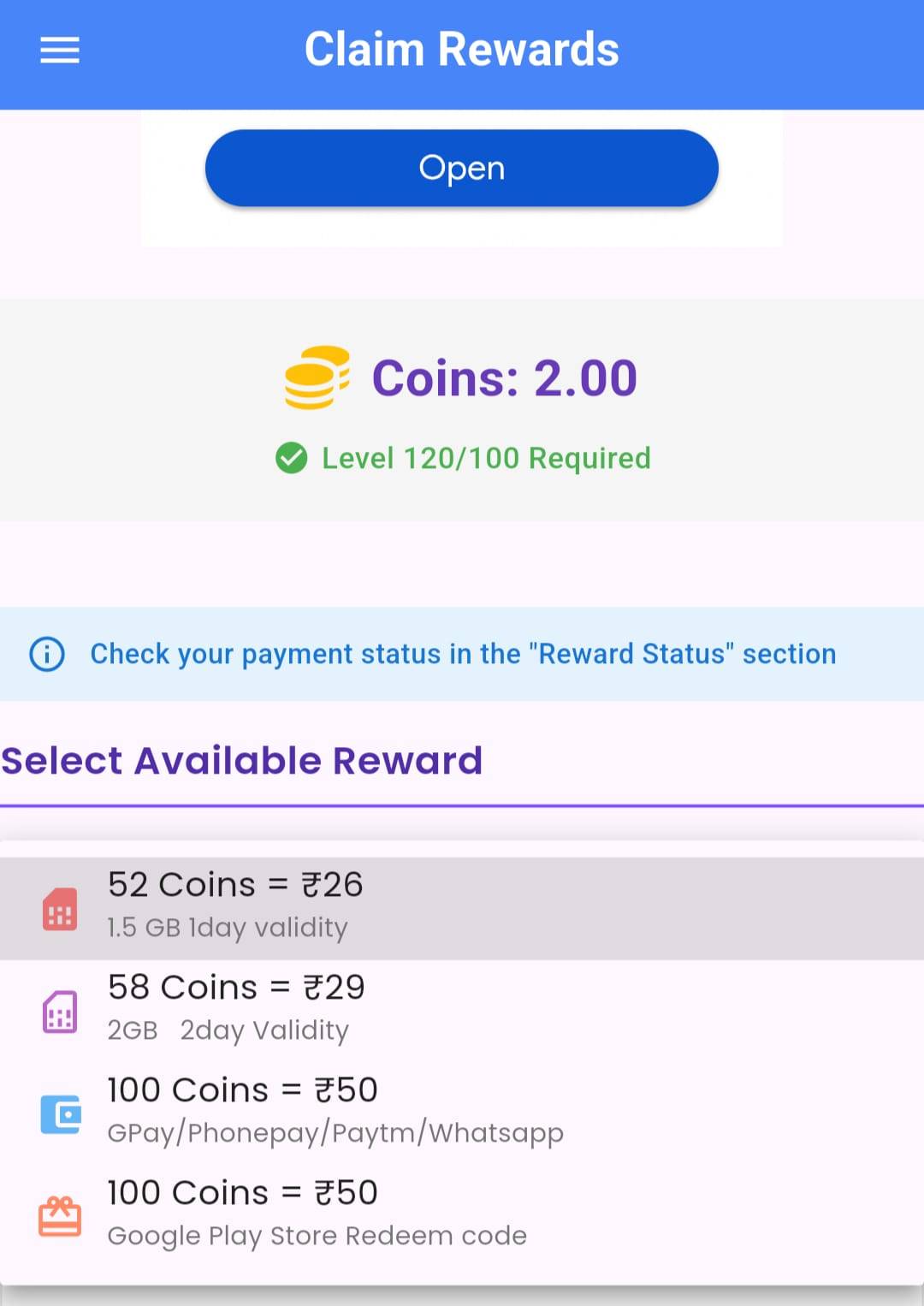Image resolution: width=924 pixels, height=1306 pixels.
Task: Choose the Google Play Store Redeem code reward
Action: (342, 1211)
